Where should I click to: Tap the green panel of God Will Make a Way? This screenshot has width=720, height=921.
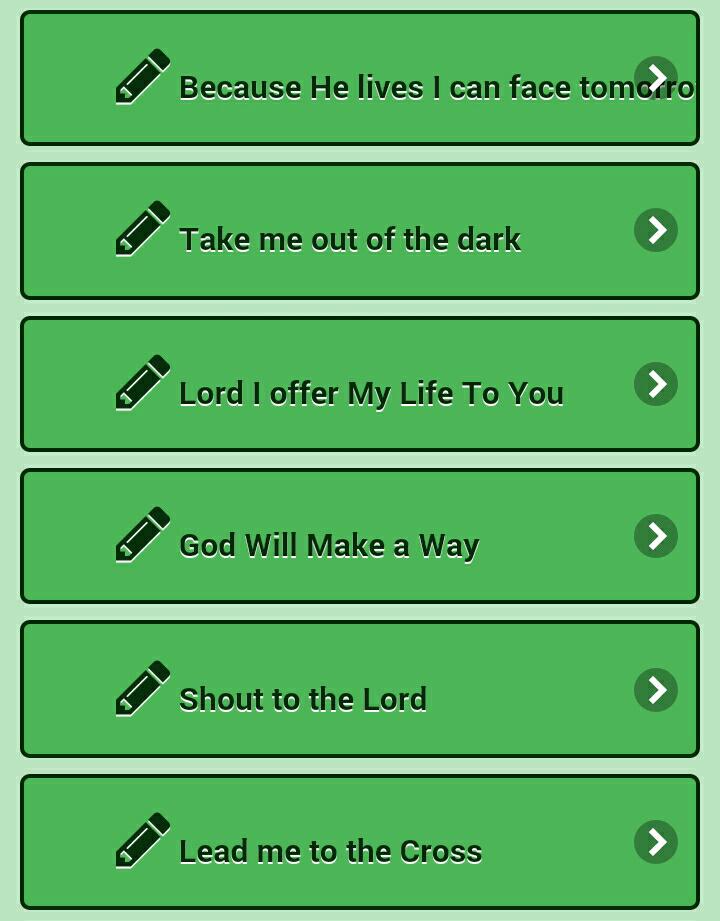(x=360, y=536)
